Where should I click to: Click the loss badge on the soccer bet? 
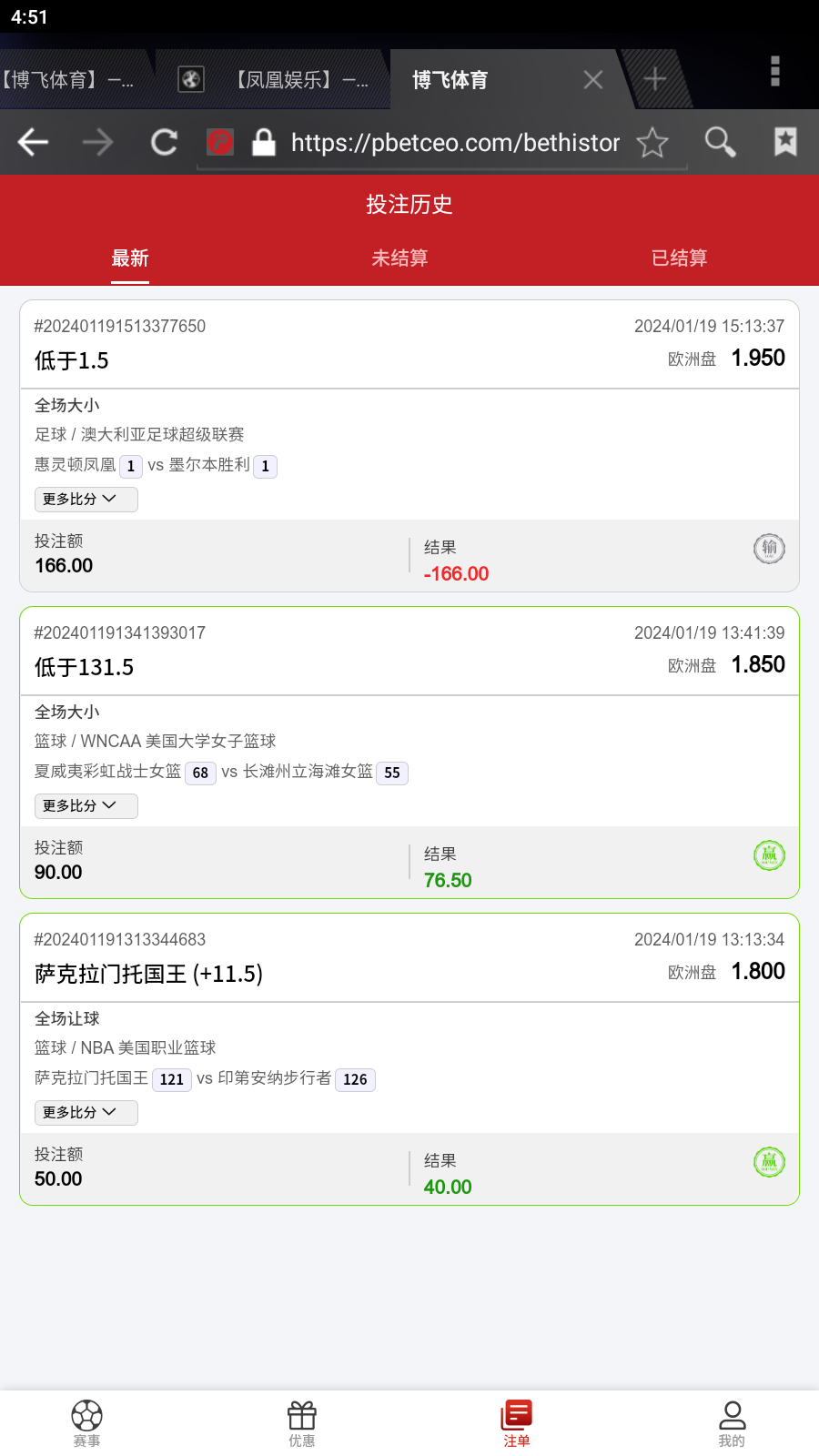[x=769, y=549]
